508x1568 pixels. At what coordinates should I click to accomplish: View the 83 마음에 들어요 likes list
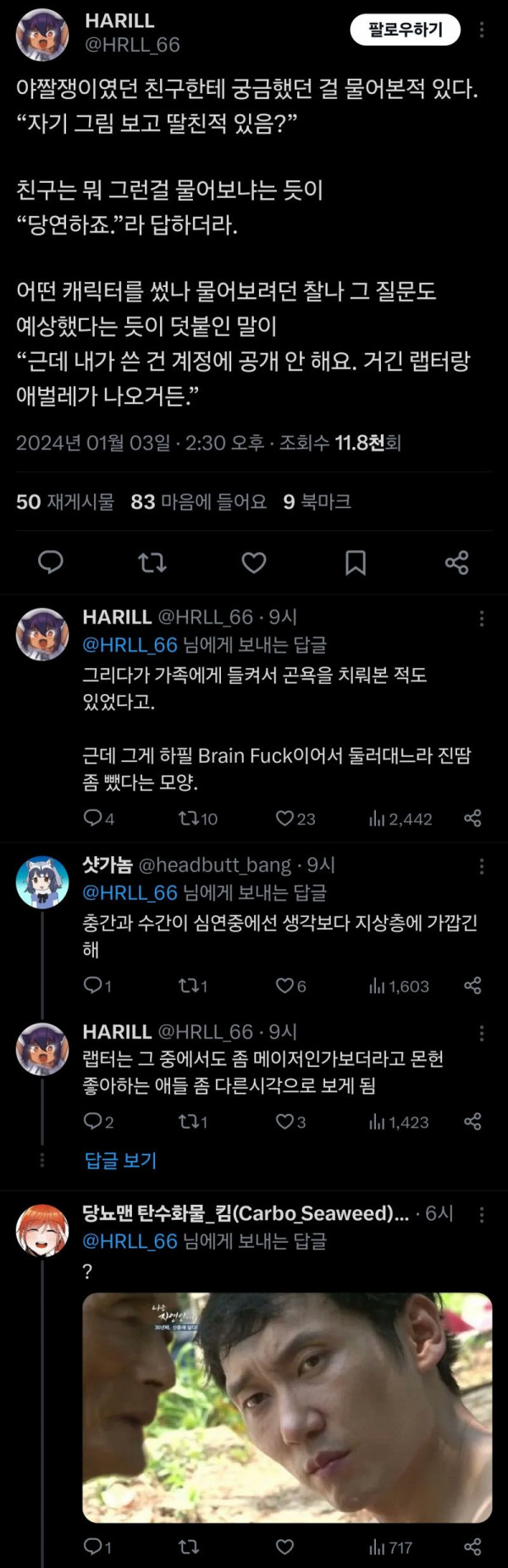(x=198, y=502)
